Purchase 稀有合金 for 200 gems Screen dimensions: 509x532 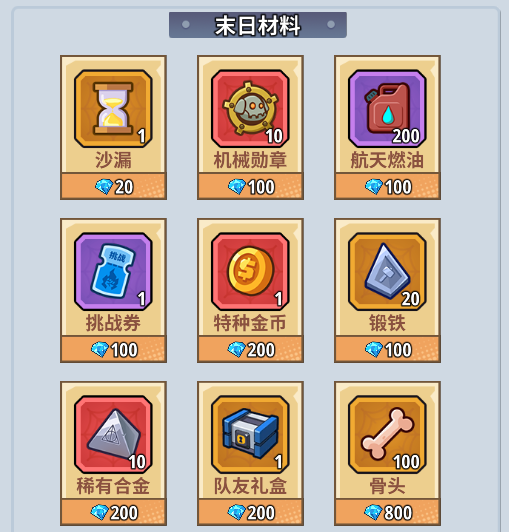pyautogui.click(x=113, y=512)
